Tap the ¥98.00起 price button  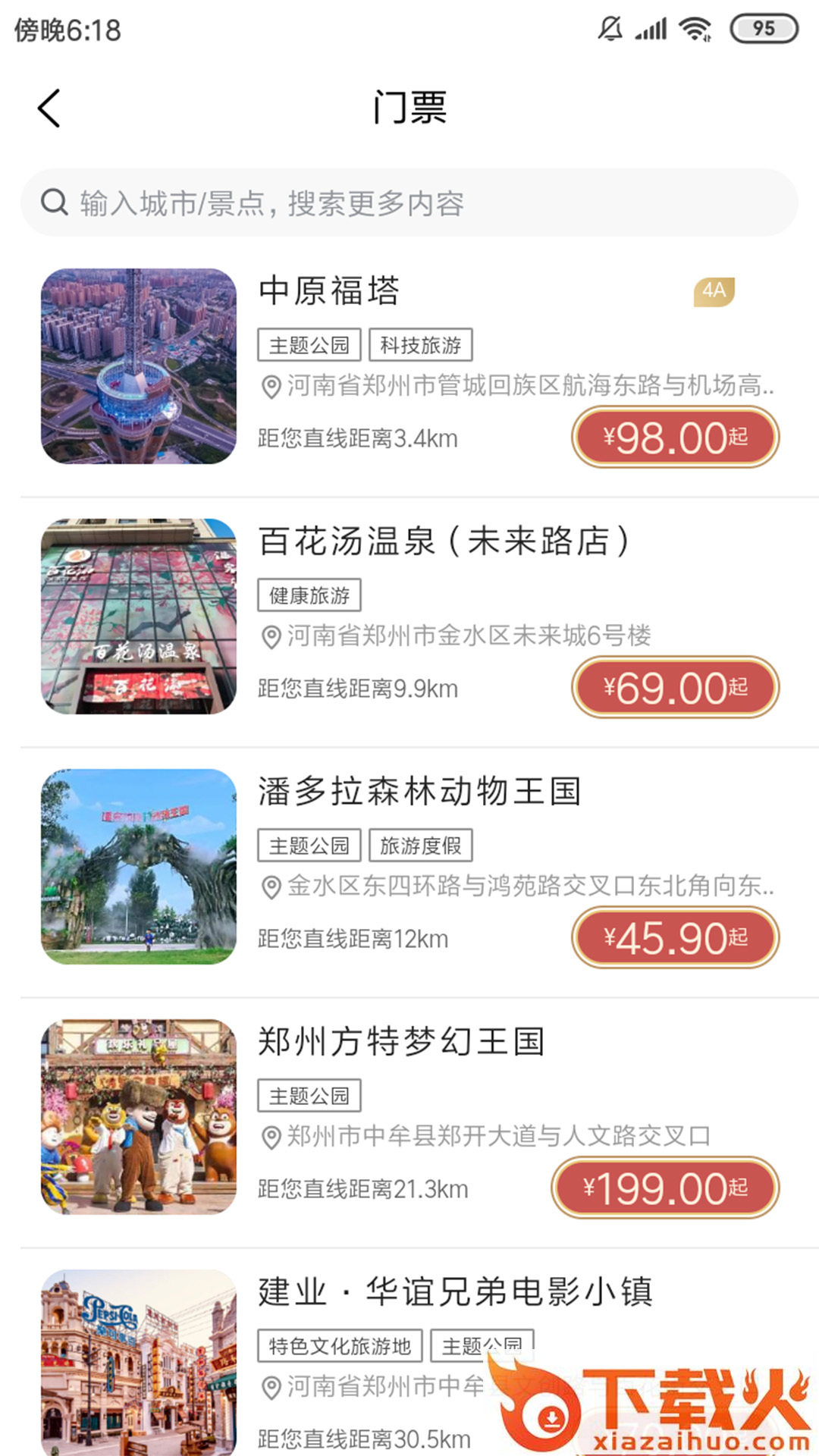coord(675,438)
